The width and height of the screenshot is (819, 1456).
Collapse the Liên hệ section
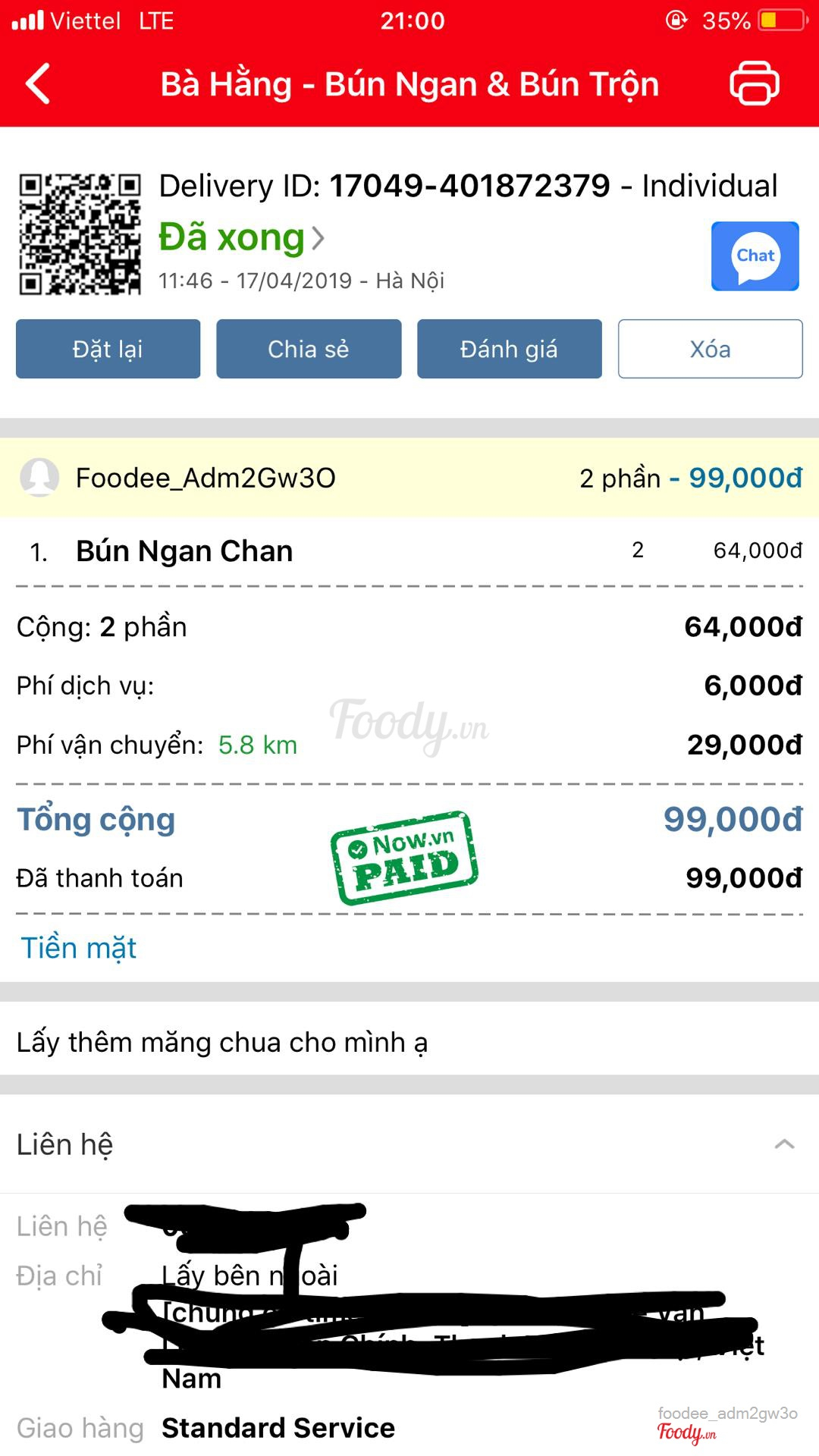click(784, 1144)
